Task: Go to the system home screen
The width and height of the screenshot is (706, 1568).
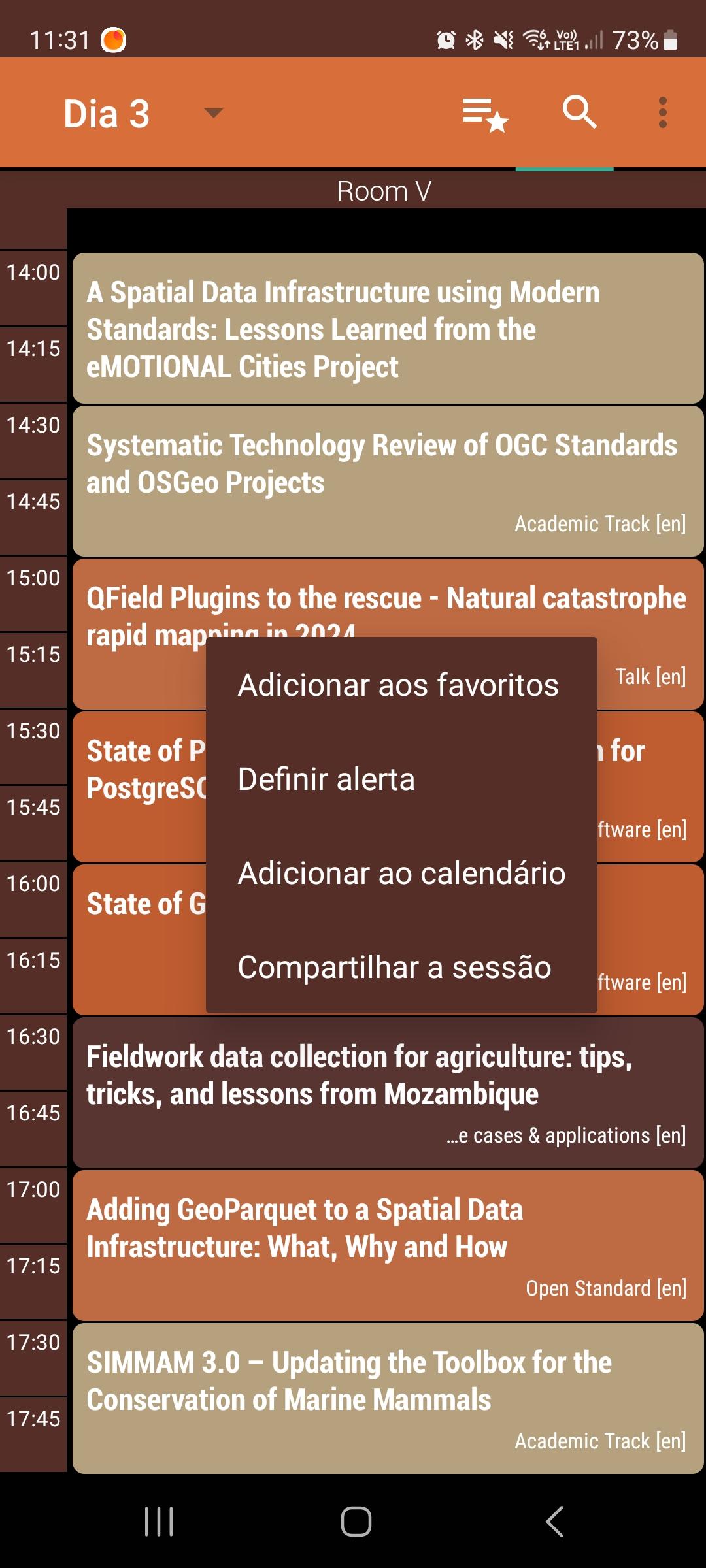Action: click(x=356, y=1522)
